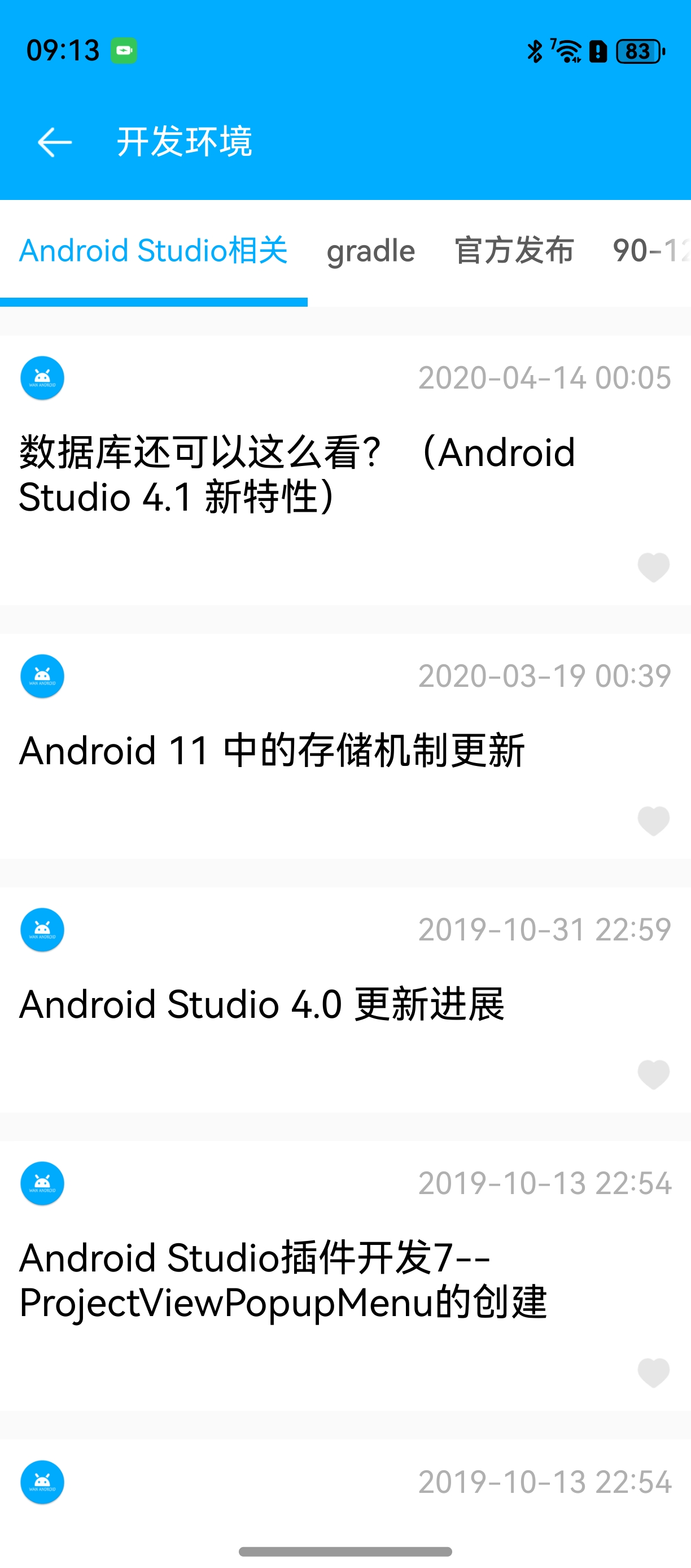
Task: Open article Android Studio 4.0 更新进展
Action: pos(262,1004)
